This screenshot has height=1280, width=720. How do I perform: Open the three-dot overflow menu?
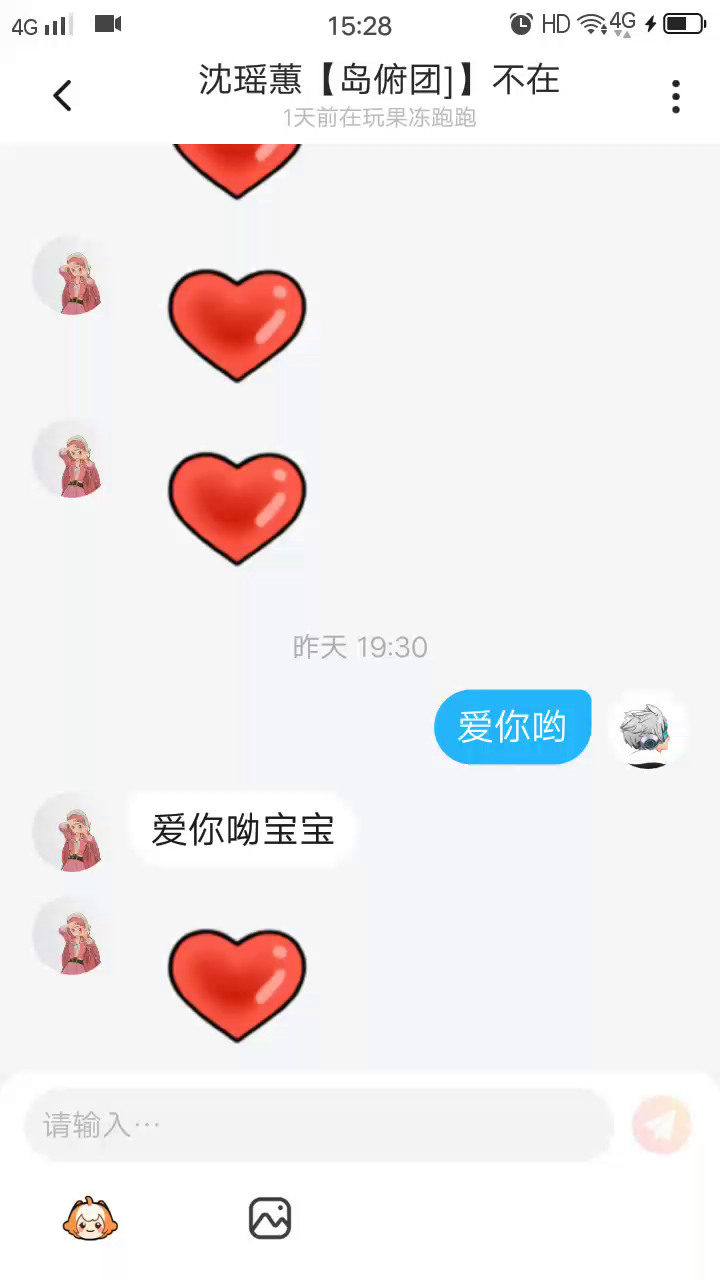(676, 96)
